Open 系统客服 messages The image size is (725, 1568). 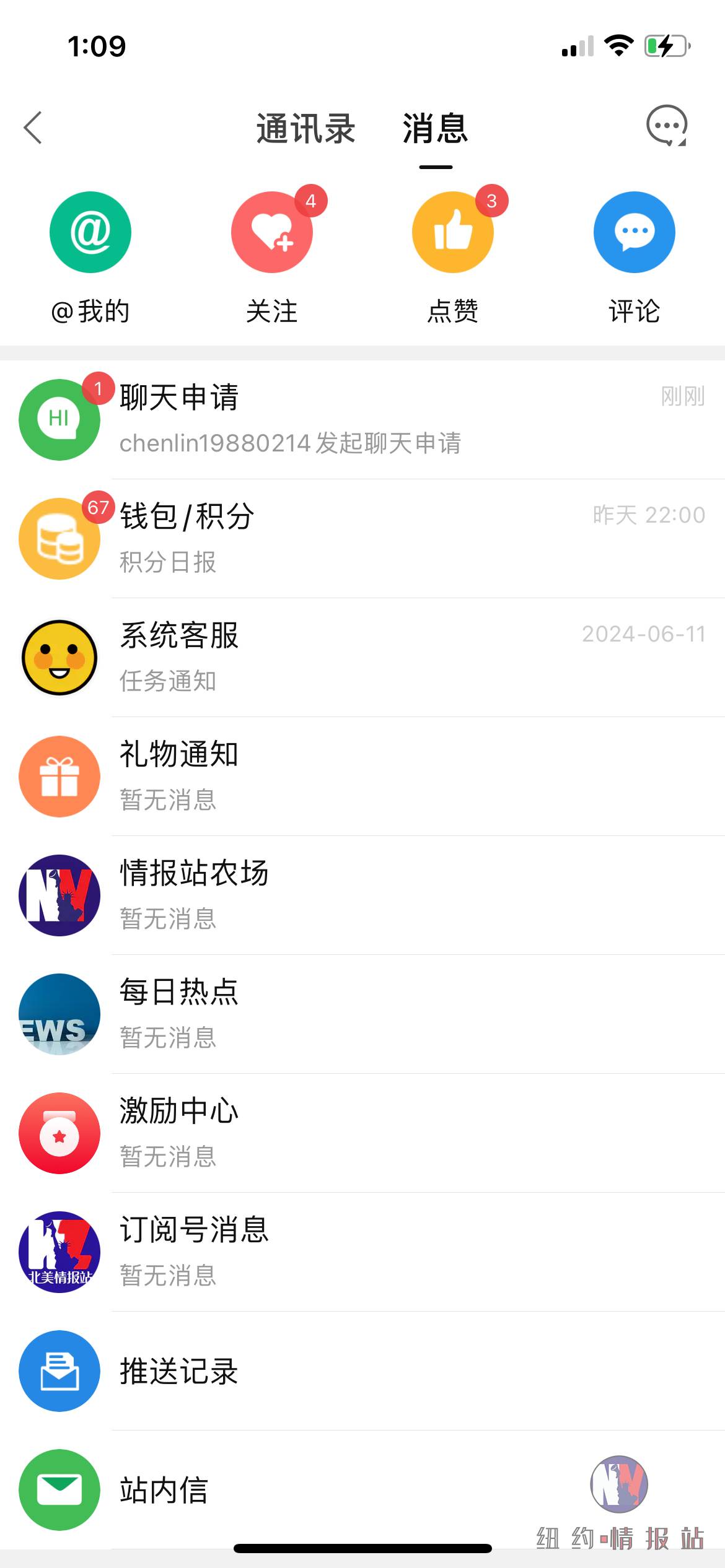click(362, 657)
